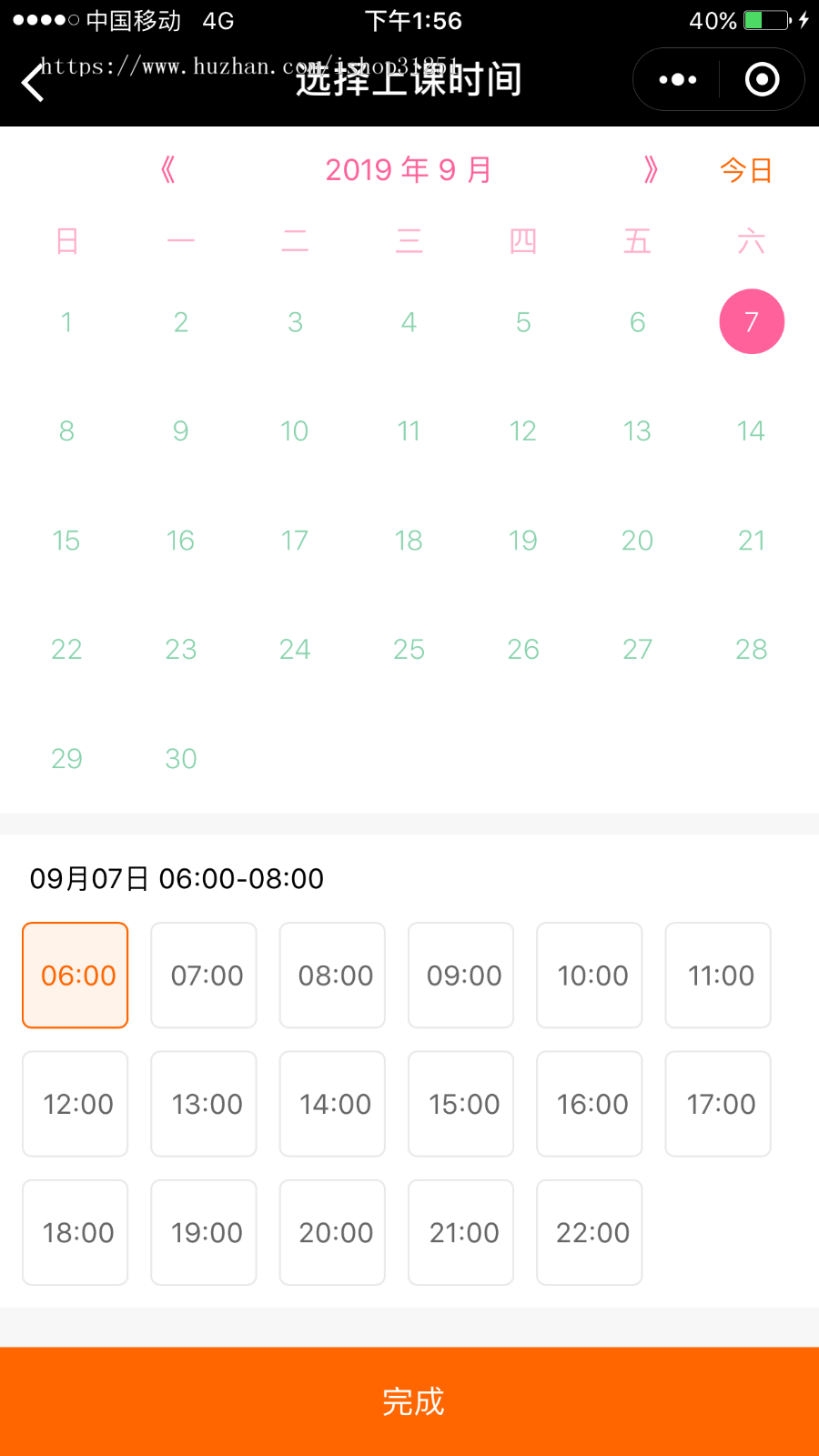Select the 19:00 time slot
819x1456 pixels.
(204, 1233)
